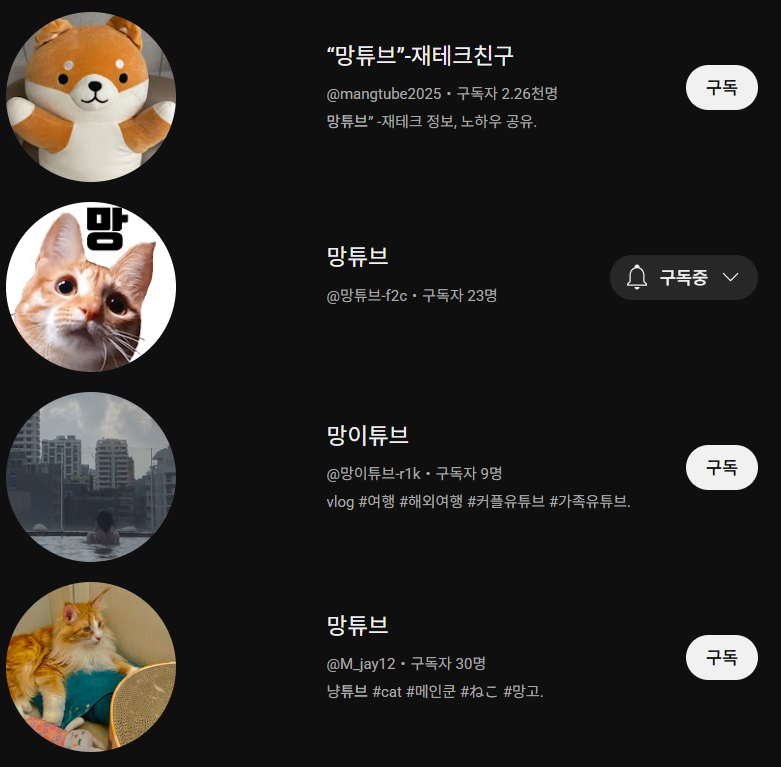Viewport: 781px width, 767px height.
Task: Tap the Maine Coon avatar of @M_jay12
Action: click(x=91, y=667)
